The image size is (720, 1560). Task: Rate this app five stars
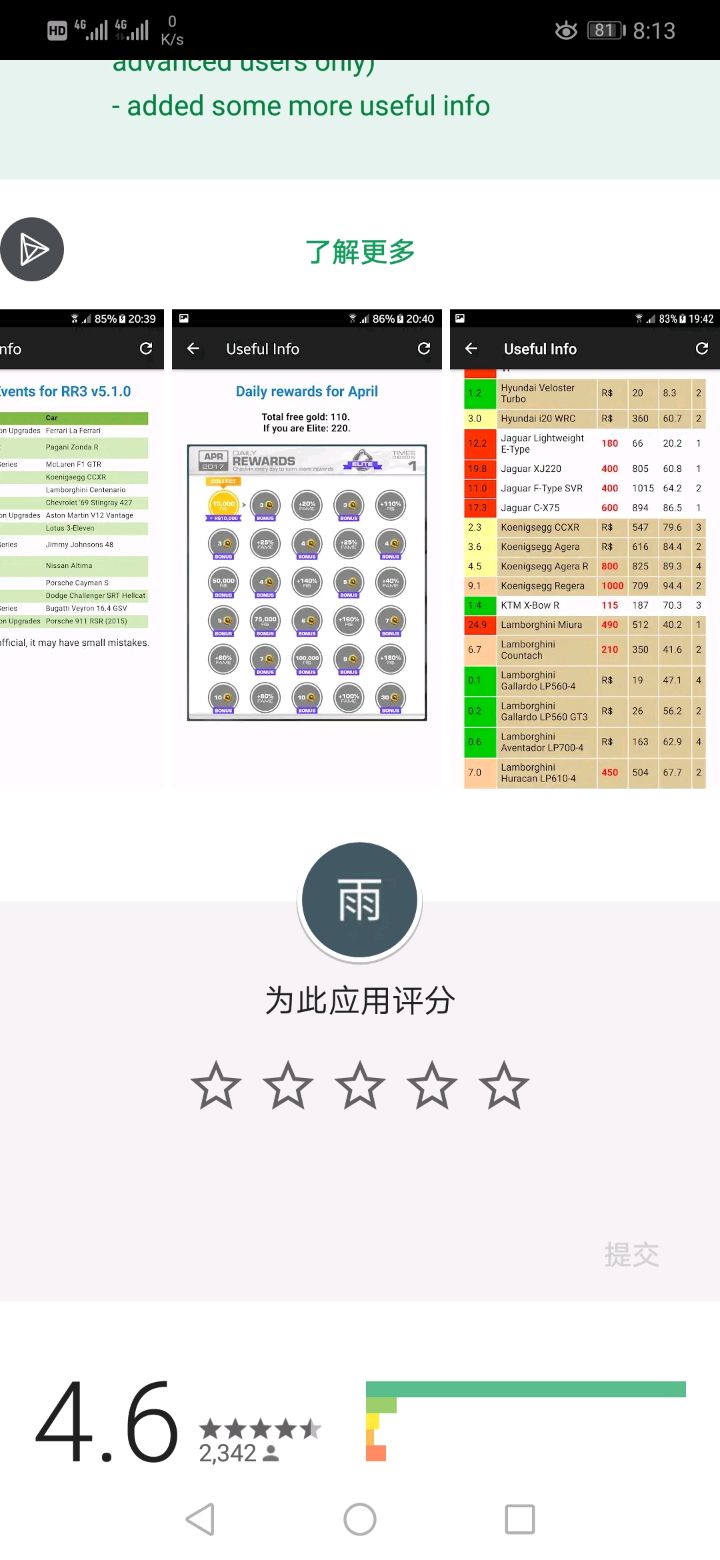pos(504,1086)
